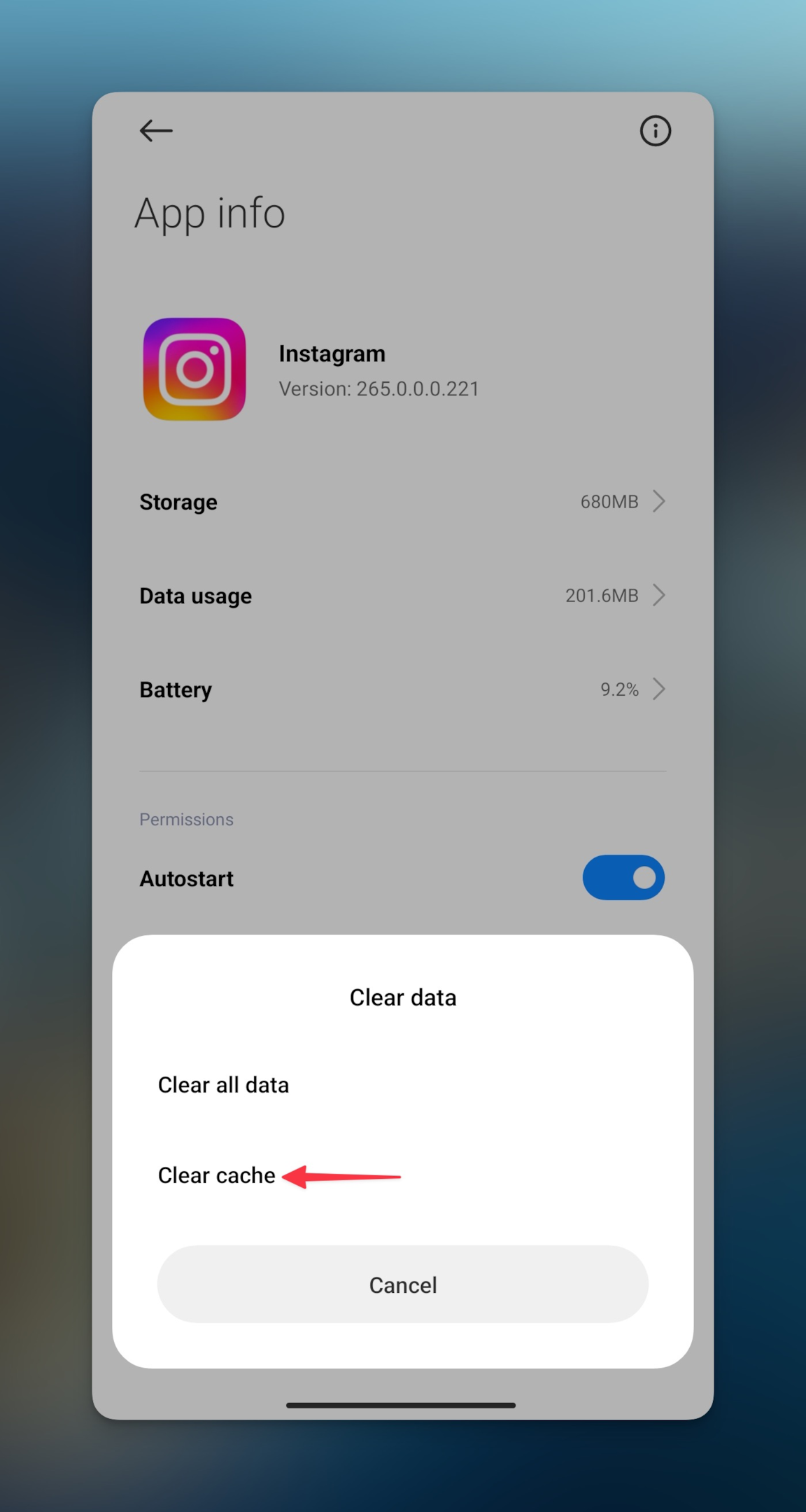Cancel the Clear data dialog
The height and width of the screenshot is (1512, 806).
click(402, 1284)
